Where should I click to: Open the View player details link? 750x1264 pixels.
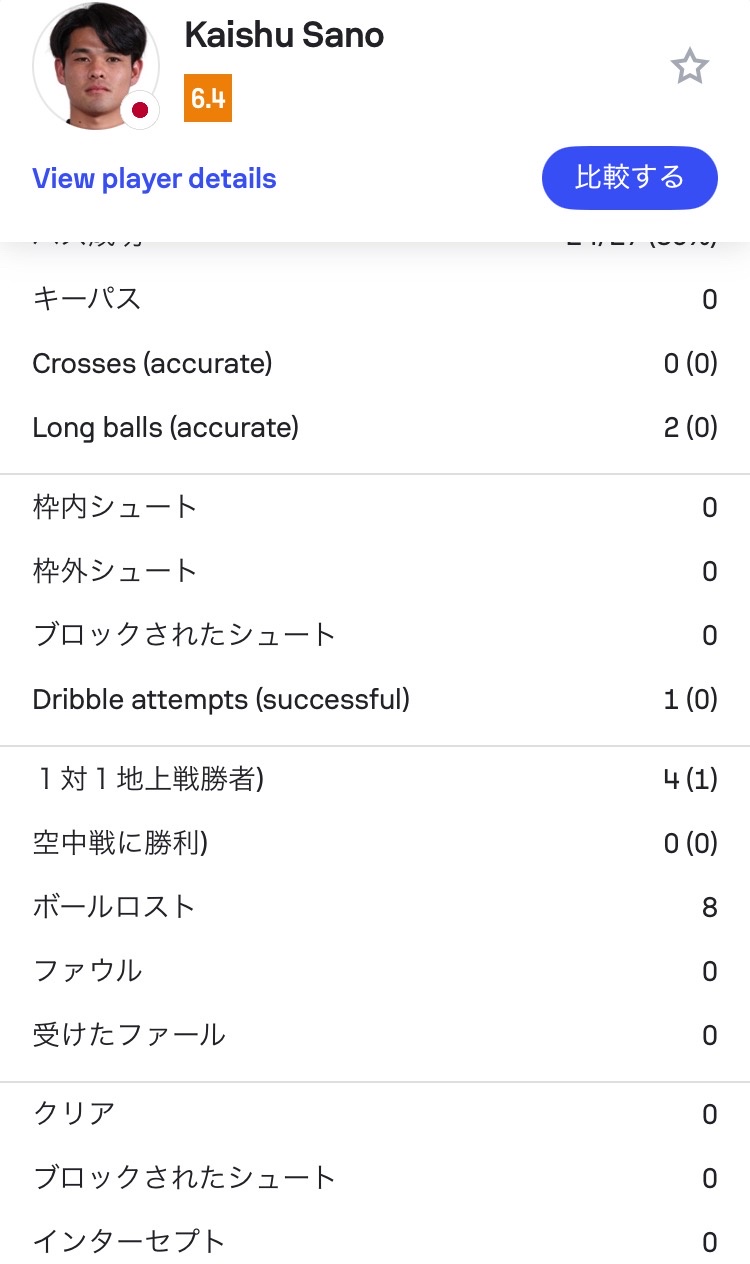[154, 179]
